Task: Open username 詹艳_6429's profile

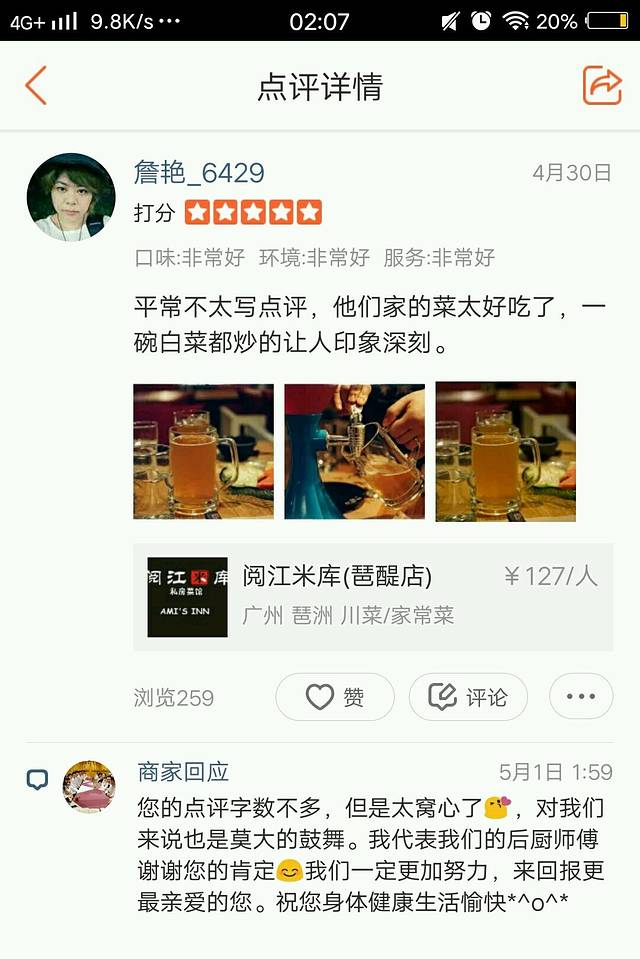Action: (199, 173)
